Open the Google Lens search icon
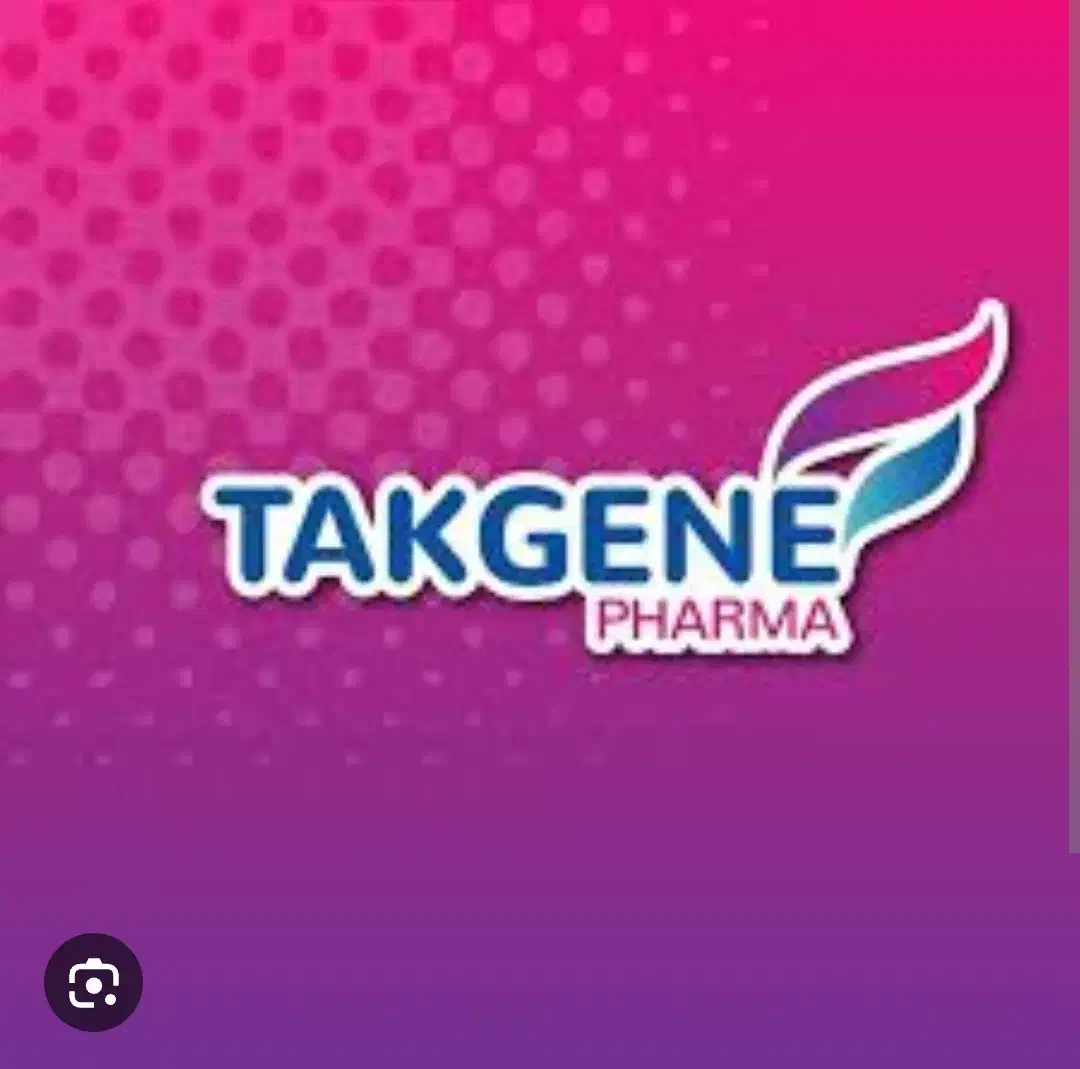Viewport: 1080px width, 1069px height. click(93, 983)
